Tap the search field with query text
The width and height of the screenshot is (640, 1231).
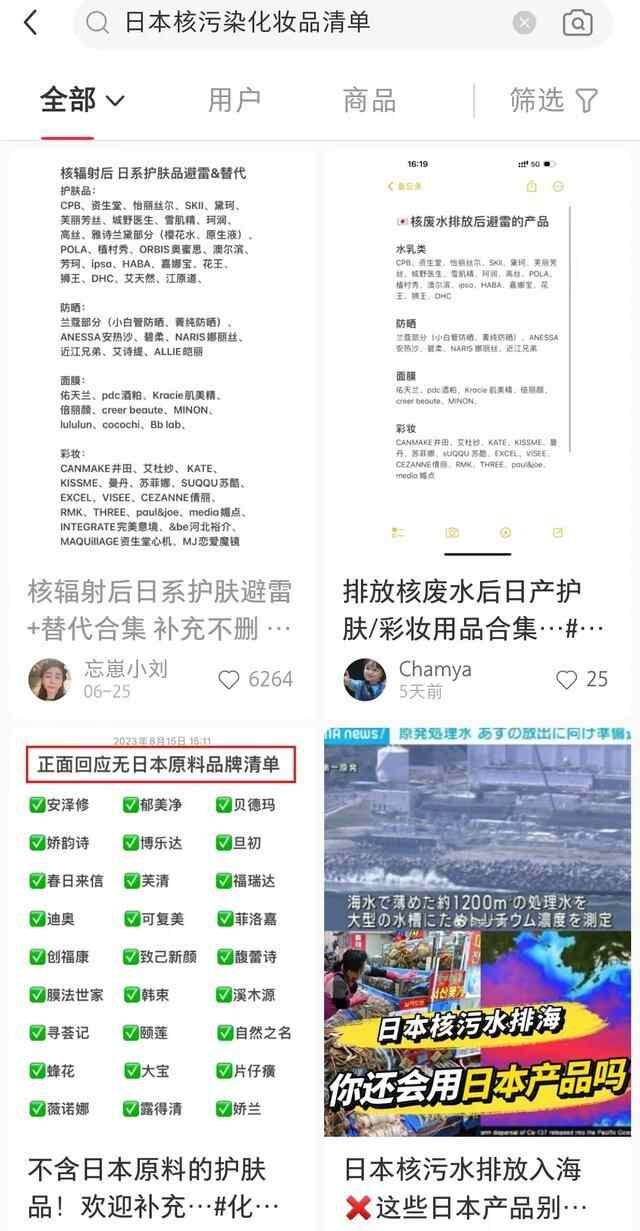pos(300,23)
